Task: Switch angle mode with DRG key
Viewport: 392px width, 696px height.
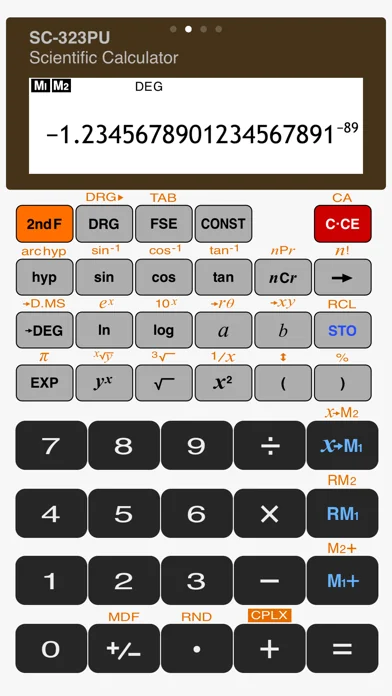Action: coord(104,224)
